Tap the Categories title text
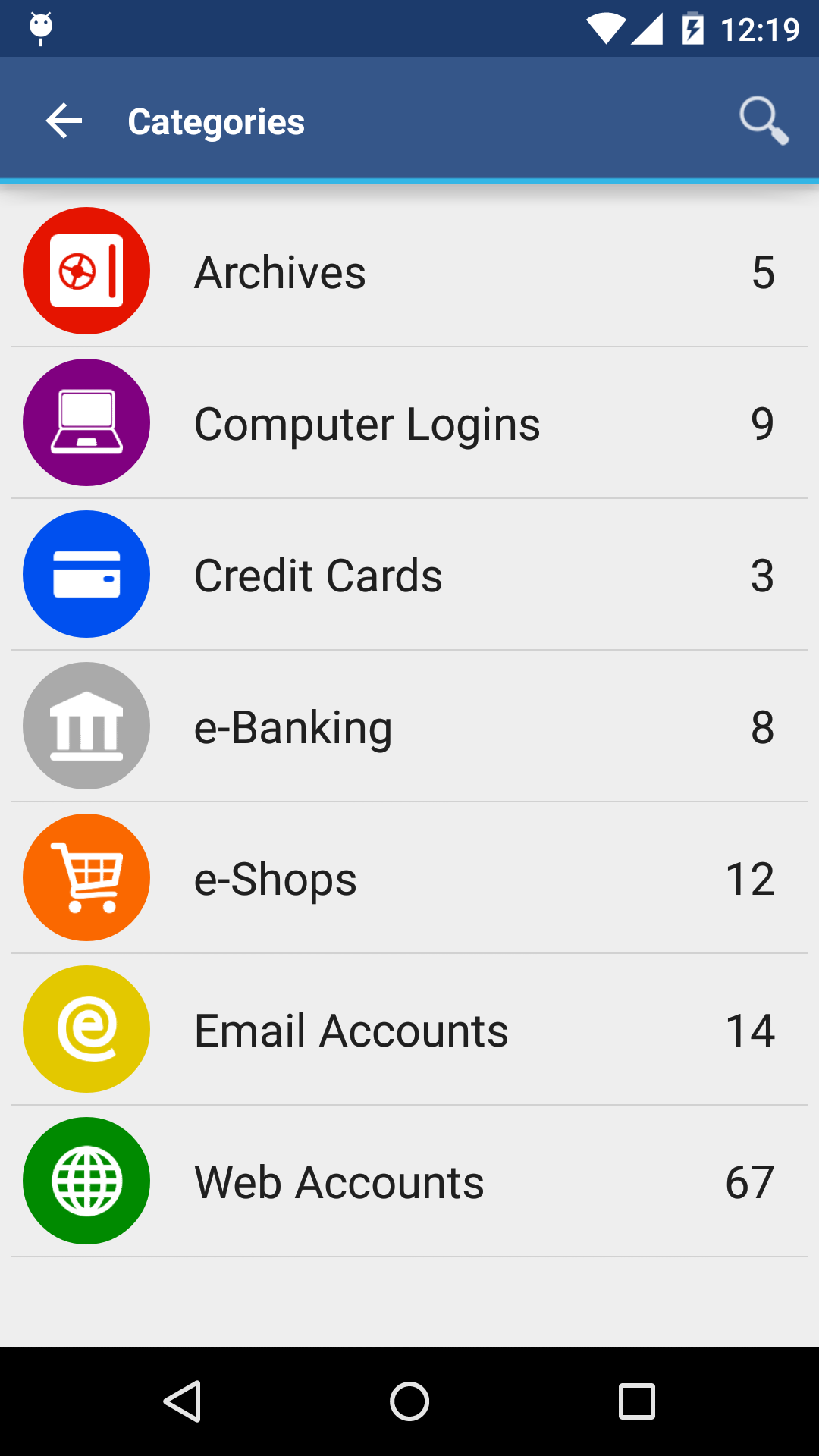Image resolution: width=819 pixels, height=1456 pixels. coord(217,120)
